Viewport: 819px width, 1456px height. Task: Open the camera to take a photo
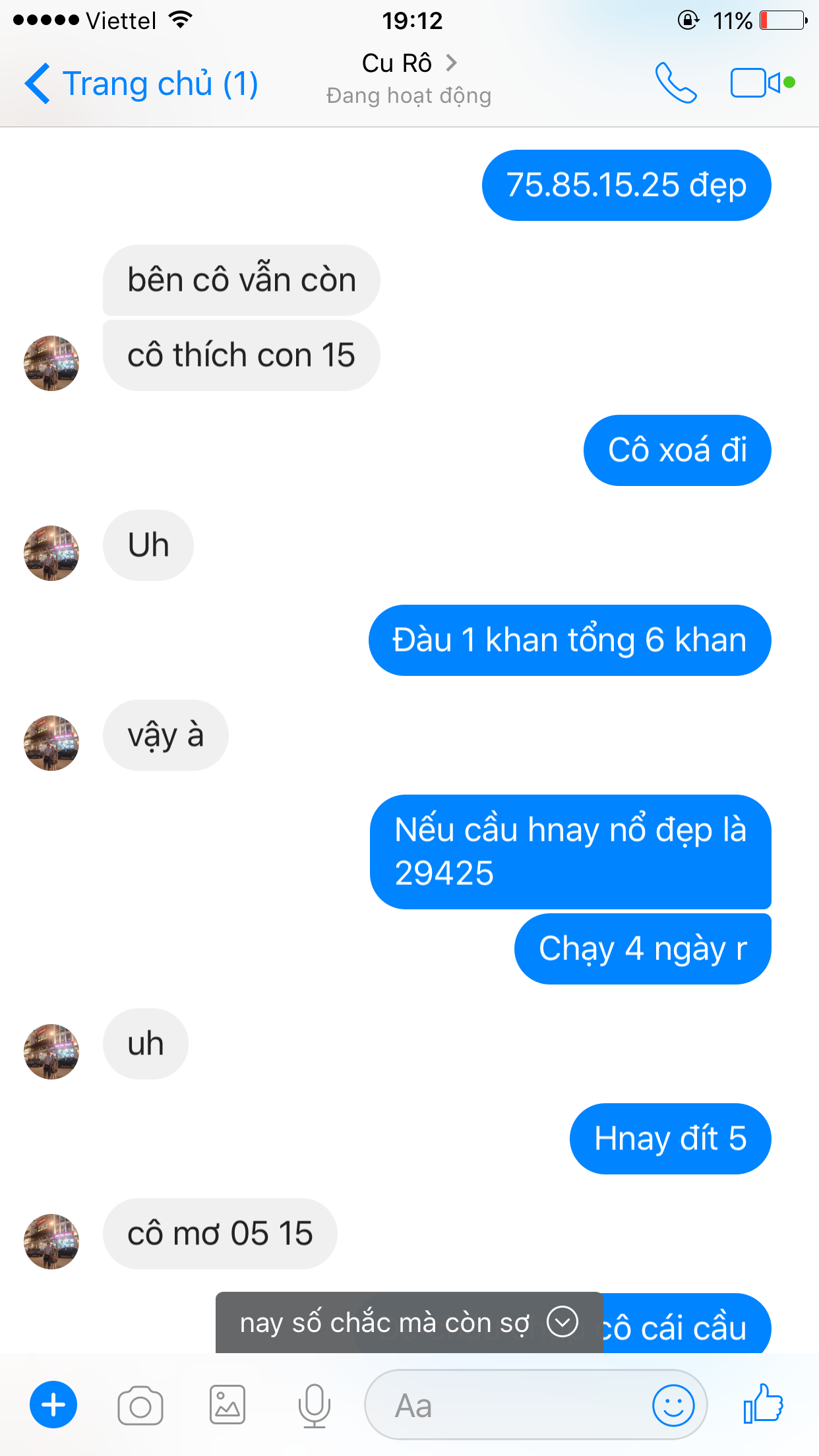pyautogui.click(x=140, y=1406)
